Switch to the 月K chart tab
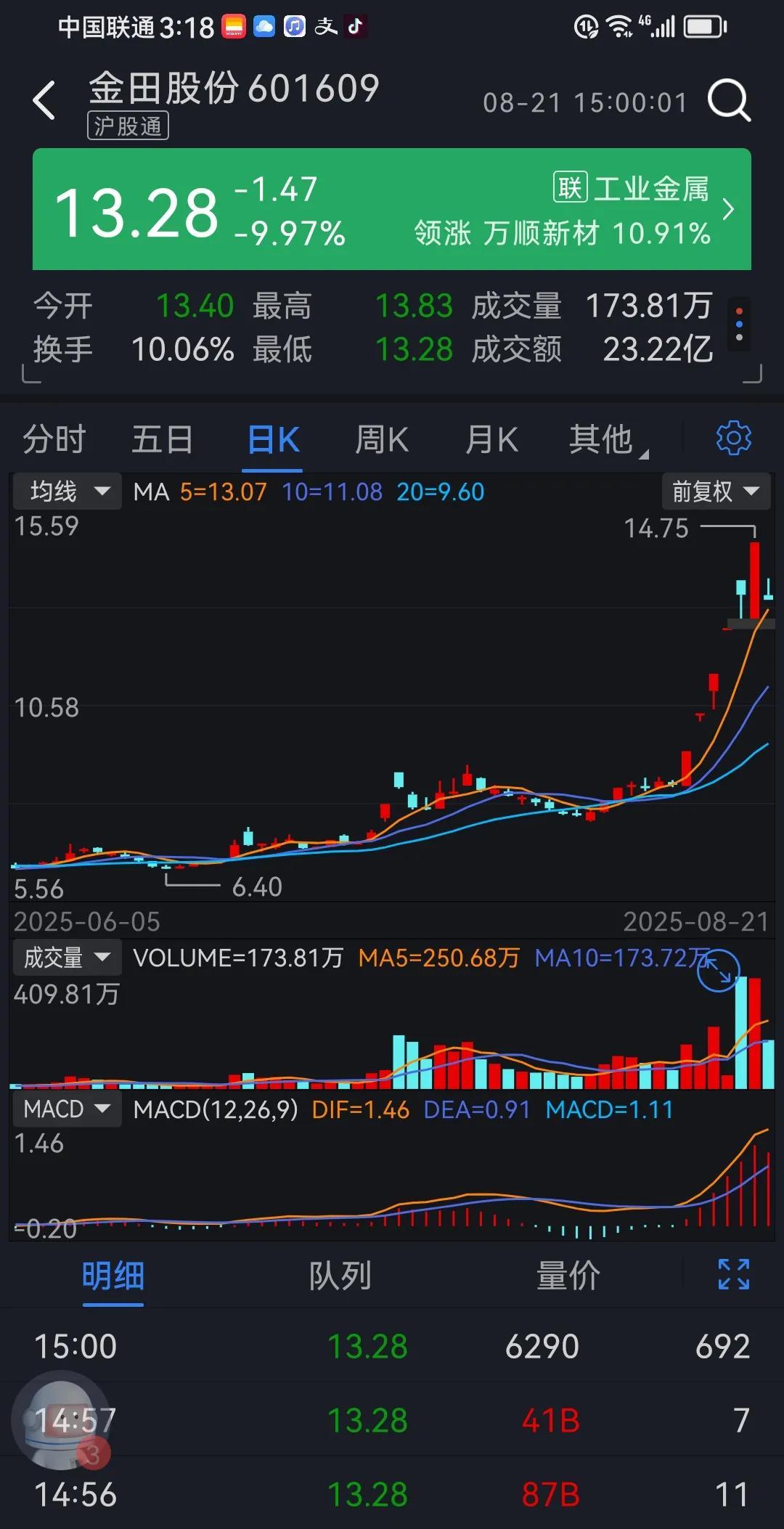Viewport: 784px width, 1529px height. [491, 440]
